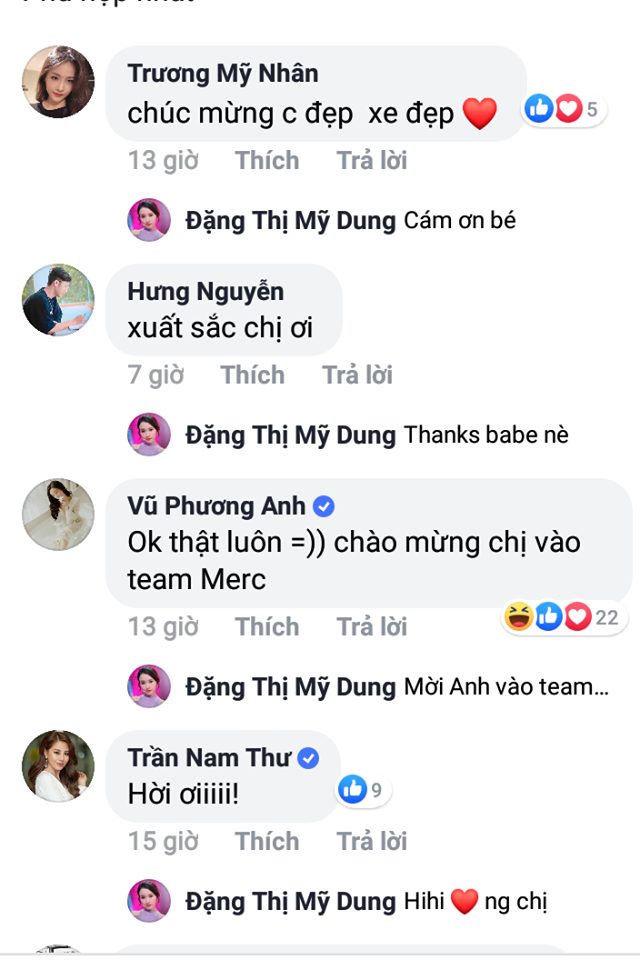
Task: Open the reply saying Cám ơn bé
Action: tap(459, 220)
